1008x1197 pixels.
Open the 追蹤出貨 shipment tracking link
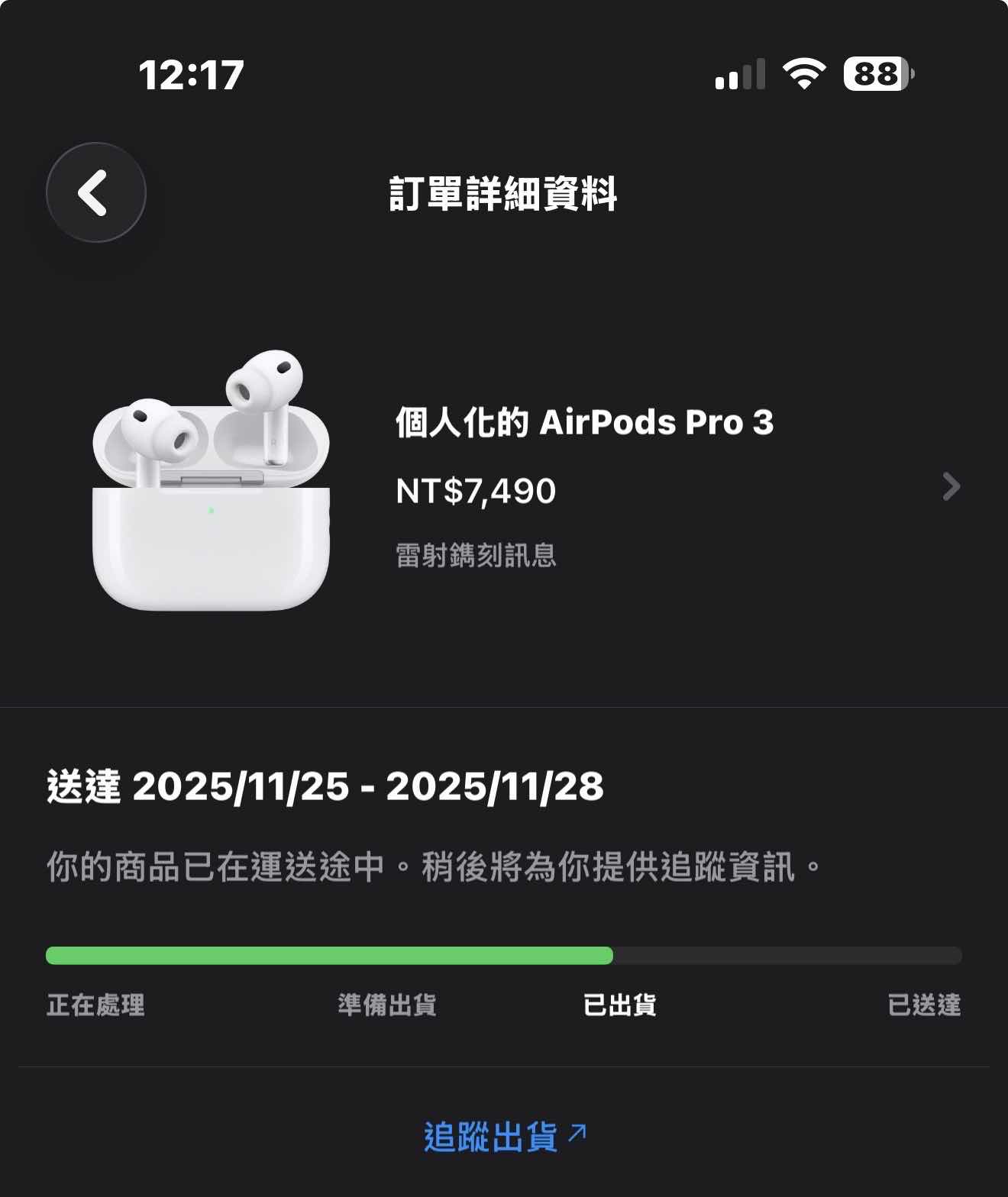pos(504,1137)
